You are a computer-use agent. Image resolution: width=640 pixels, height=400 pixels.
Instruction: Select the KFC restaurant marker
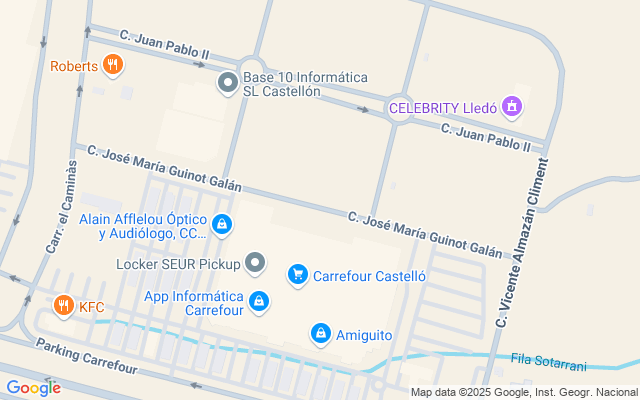[64, 305]
